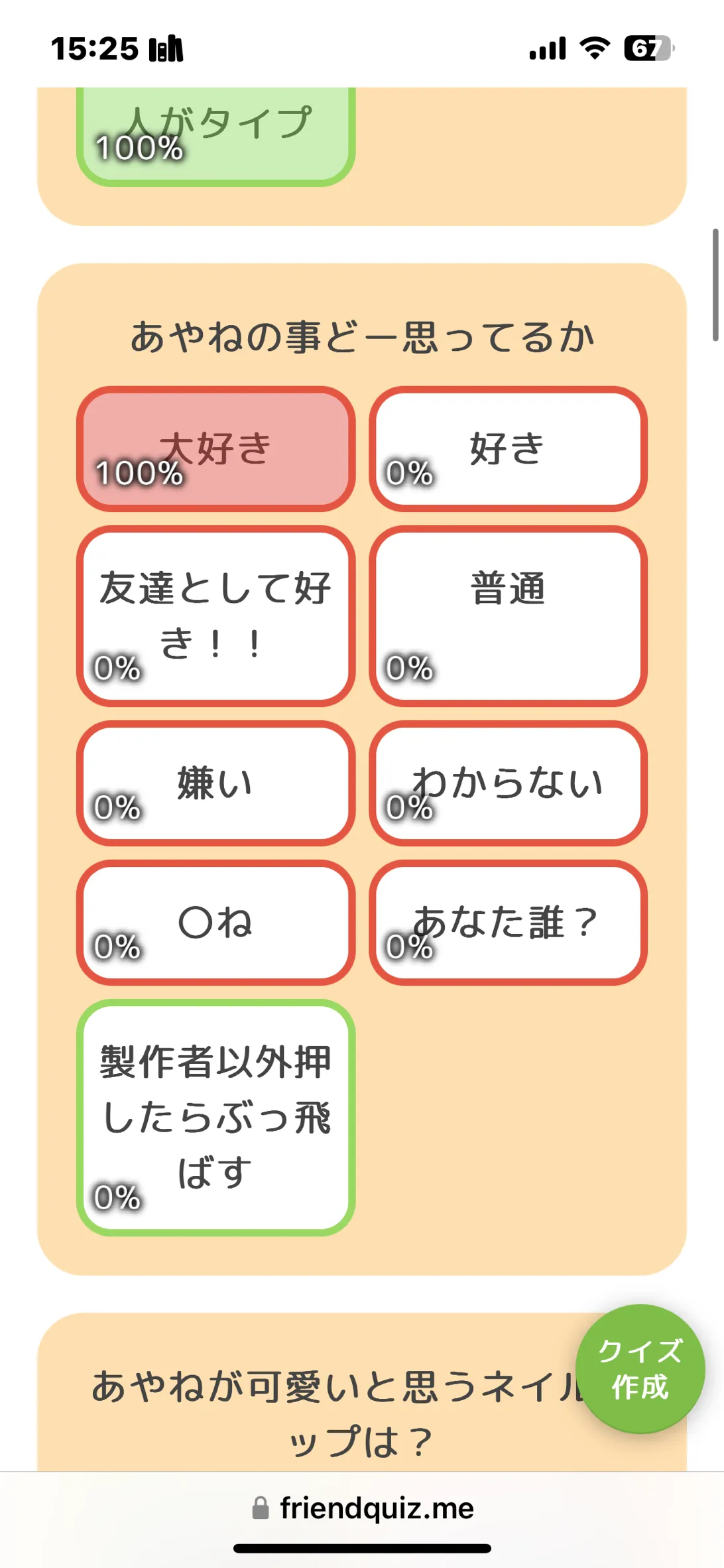Choose わからない as the answer

[508, 783]
